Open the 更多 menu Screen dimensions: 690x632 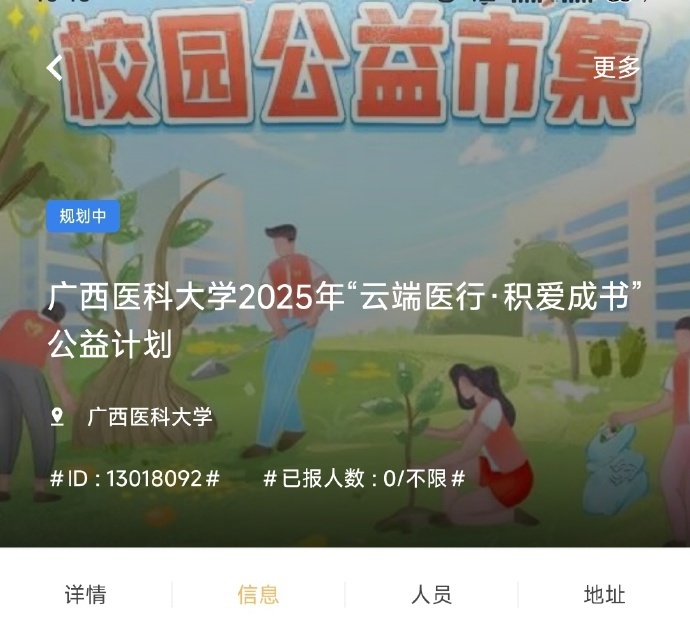tap(616, 68)
